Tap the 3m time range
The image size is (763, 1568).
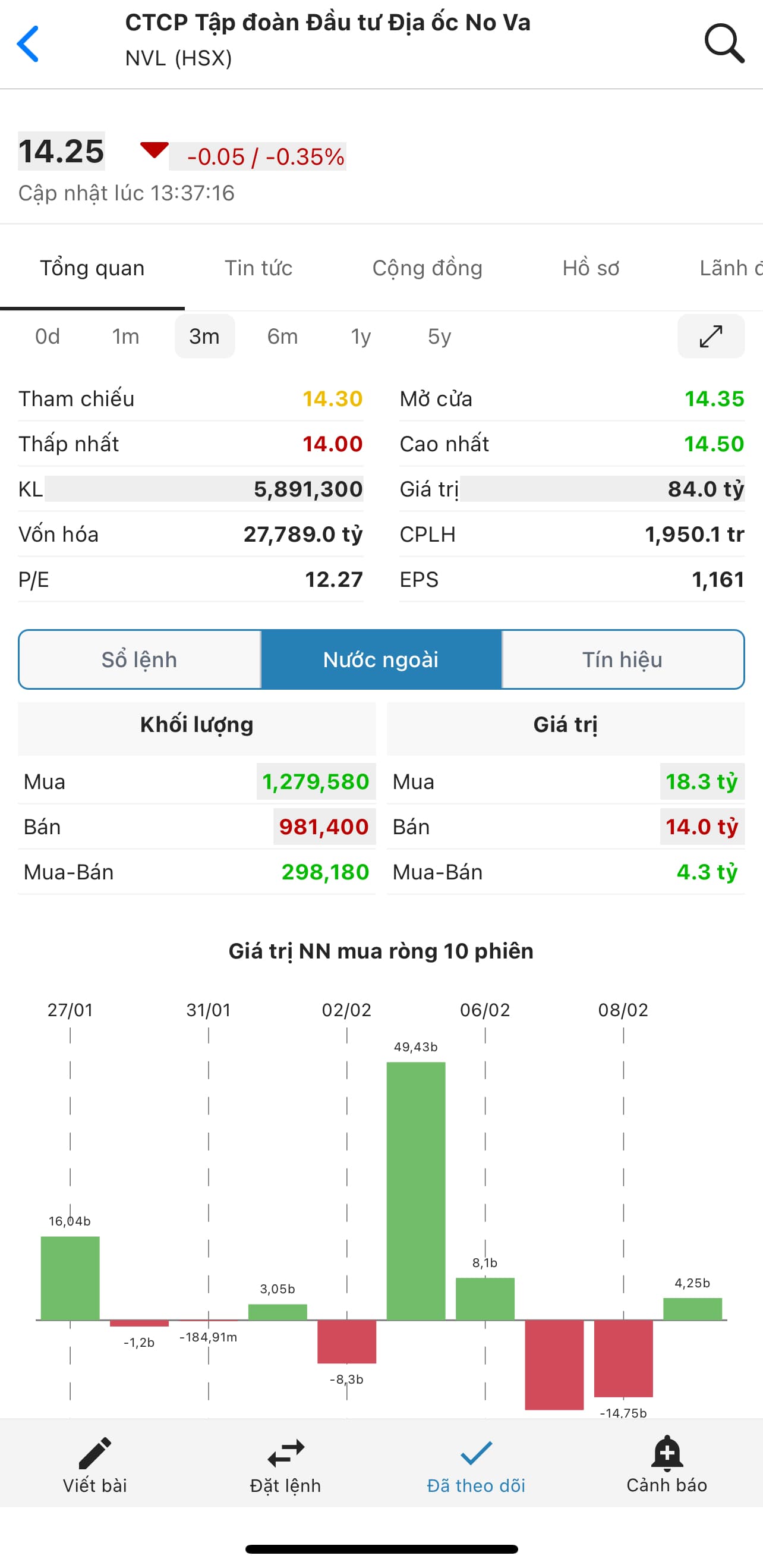204,336
